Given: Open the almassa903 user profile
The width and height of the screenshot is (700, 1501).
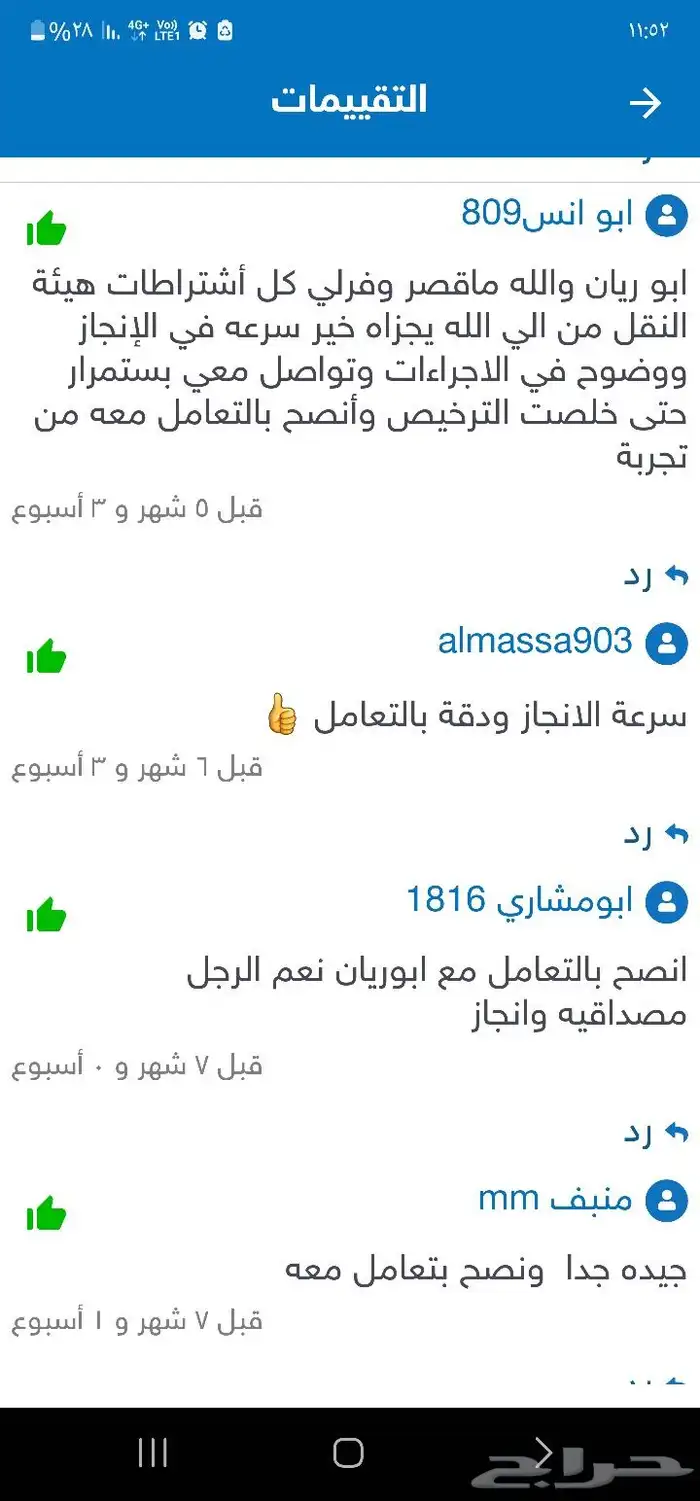Looking at the screenshot, I should point(535,641).
